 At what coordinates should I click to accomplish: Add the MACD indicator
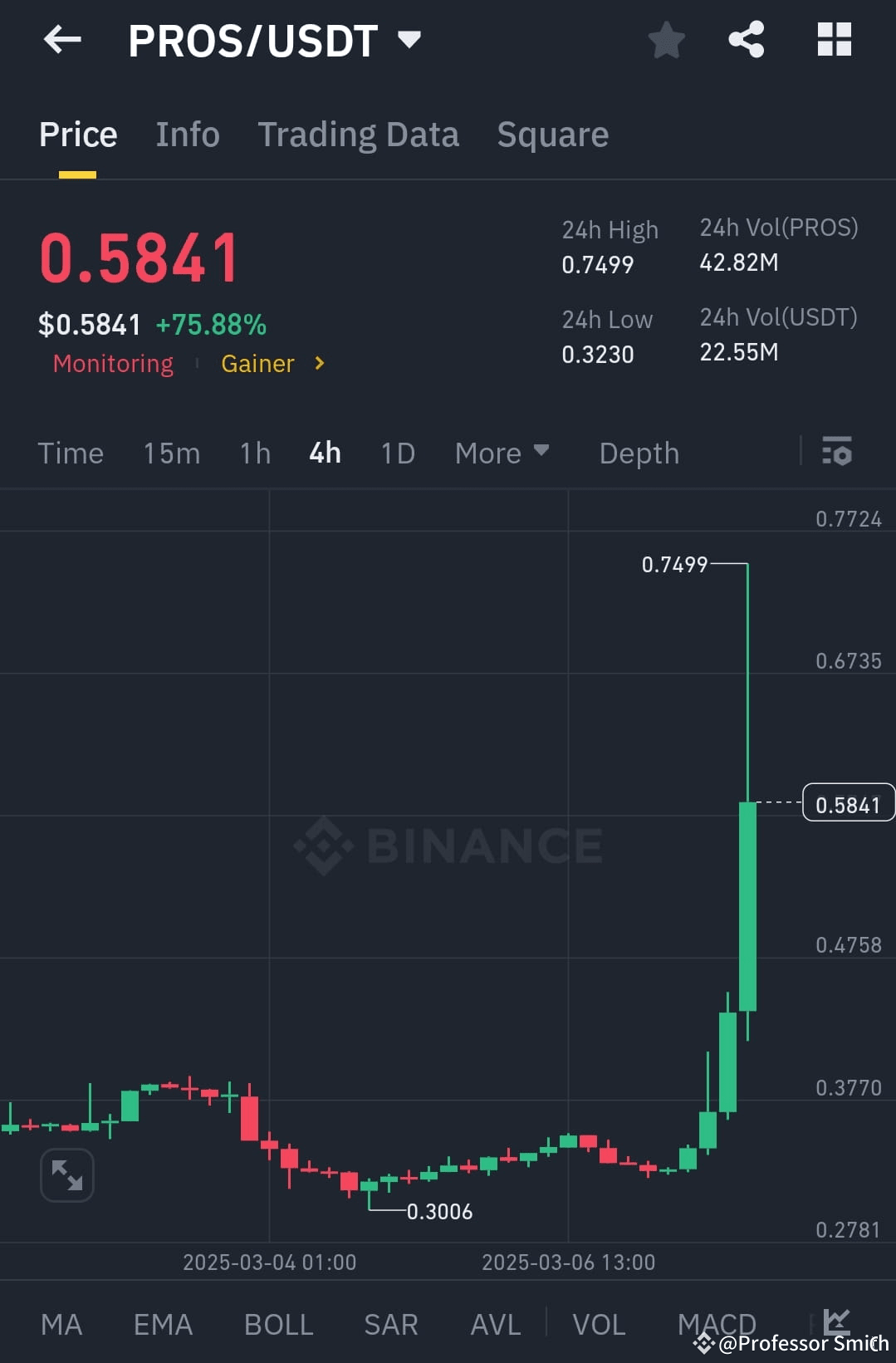[x=717, y=1326]
